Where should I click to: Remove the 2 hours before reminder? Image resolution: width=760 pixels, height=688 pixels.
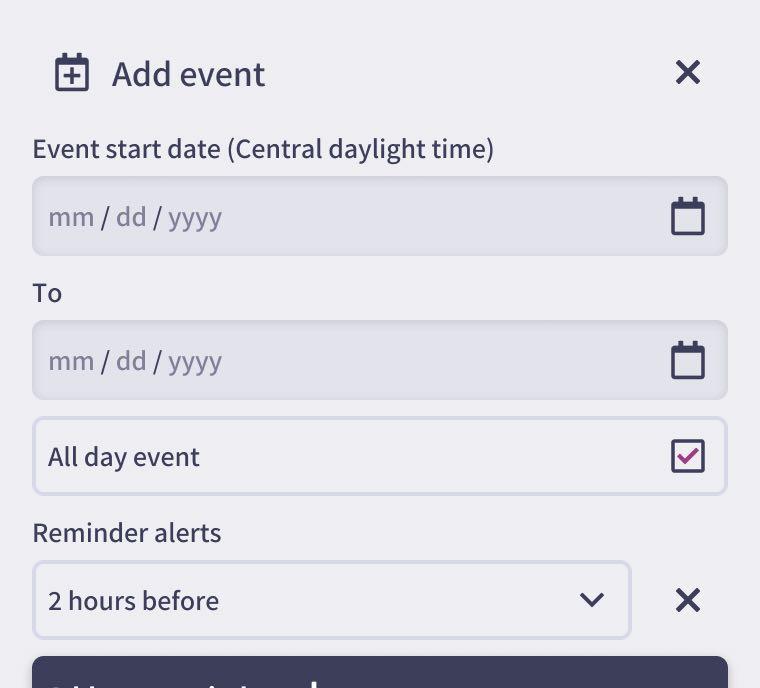tap(687, 600)
